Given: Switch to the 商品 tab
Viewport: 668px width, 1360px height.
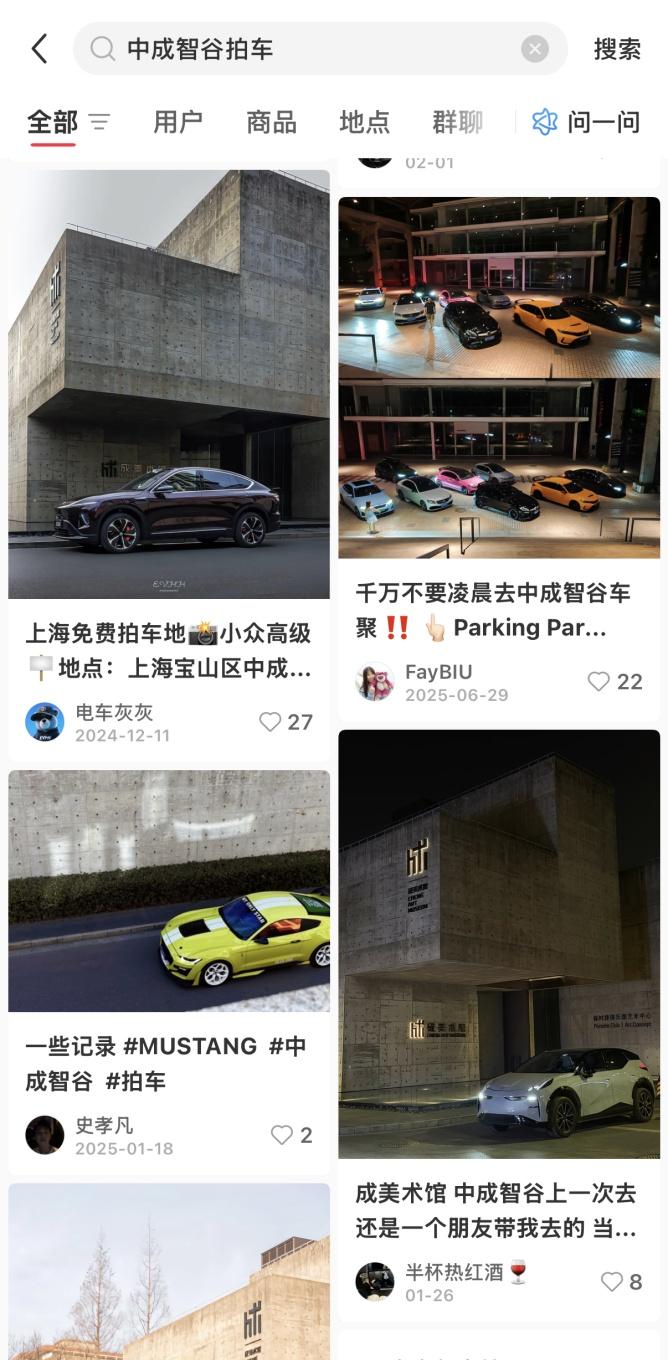Looking at the screenshot, I should click(271, 122).
